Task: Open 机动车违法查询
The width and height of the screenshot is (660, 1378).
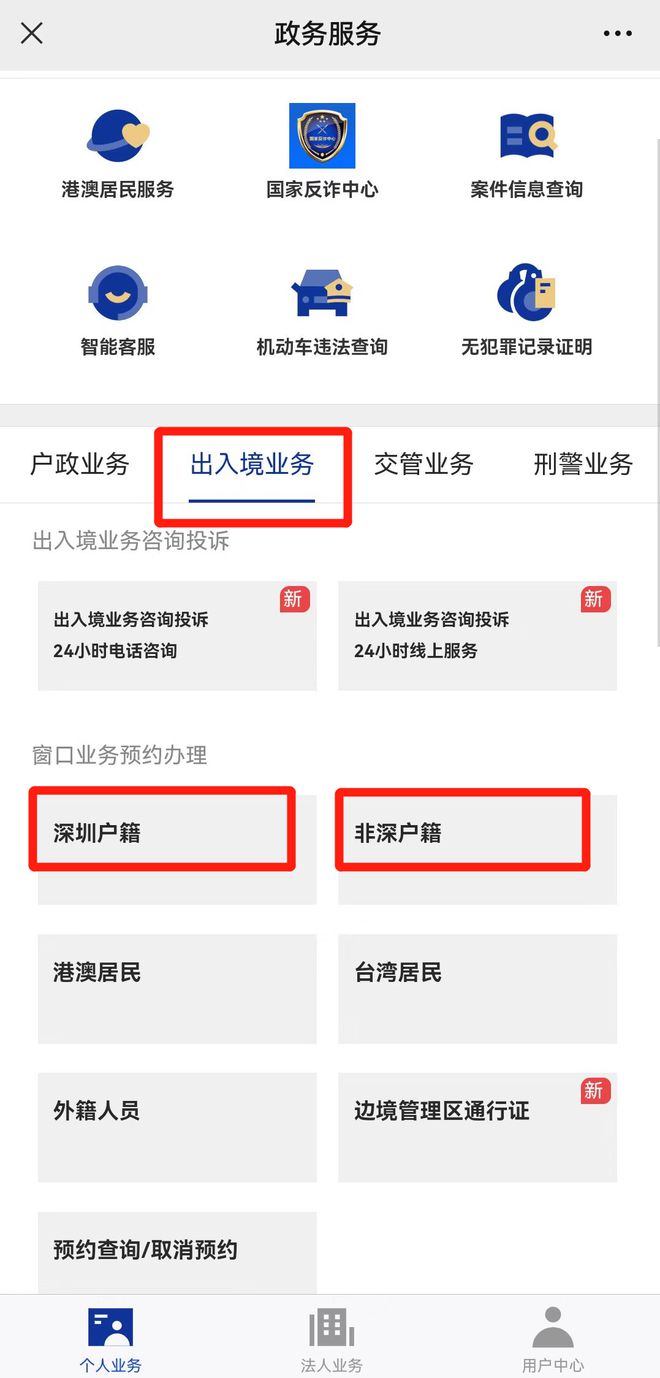Action: 322,311
